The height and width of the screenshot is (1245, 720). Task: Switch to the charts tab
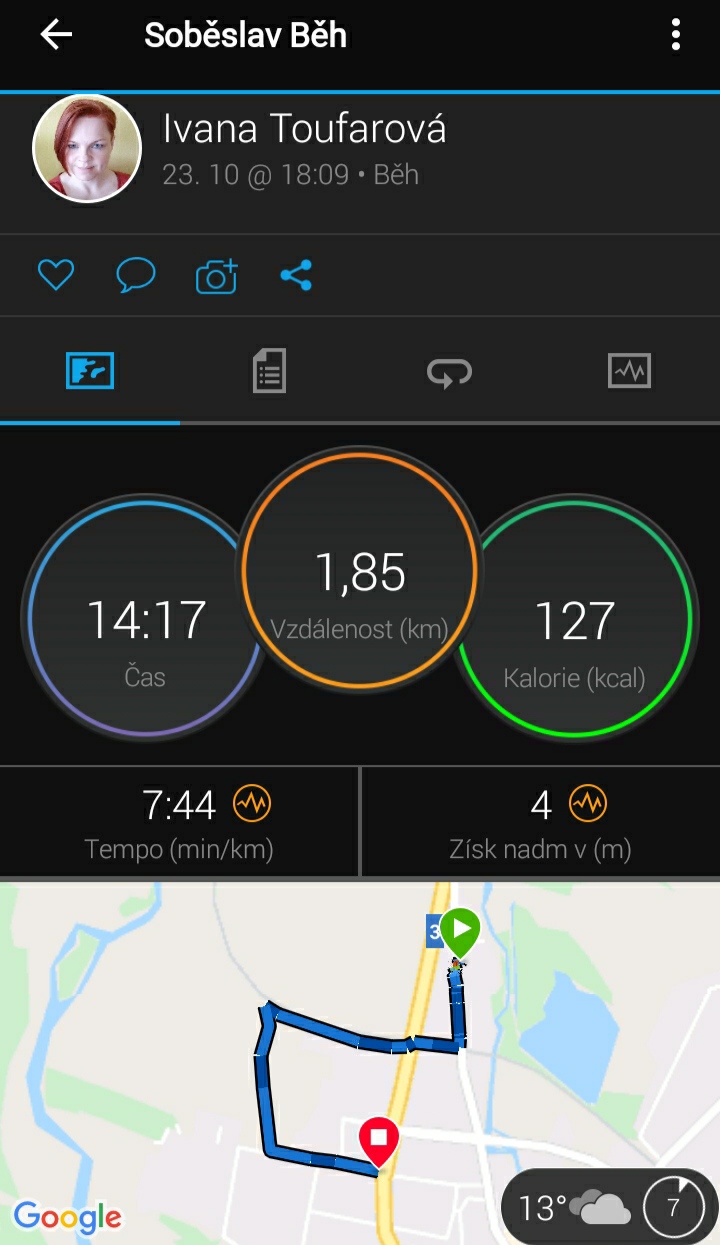(x=629, y=371)
